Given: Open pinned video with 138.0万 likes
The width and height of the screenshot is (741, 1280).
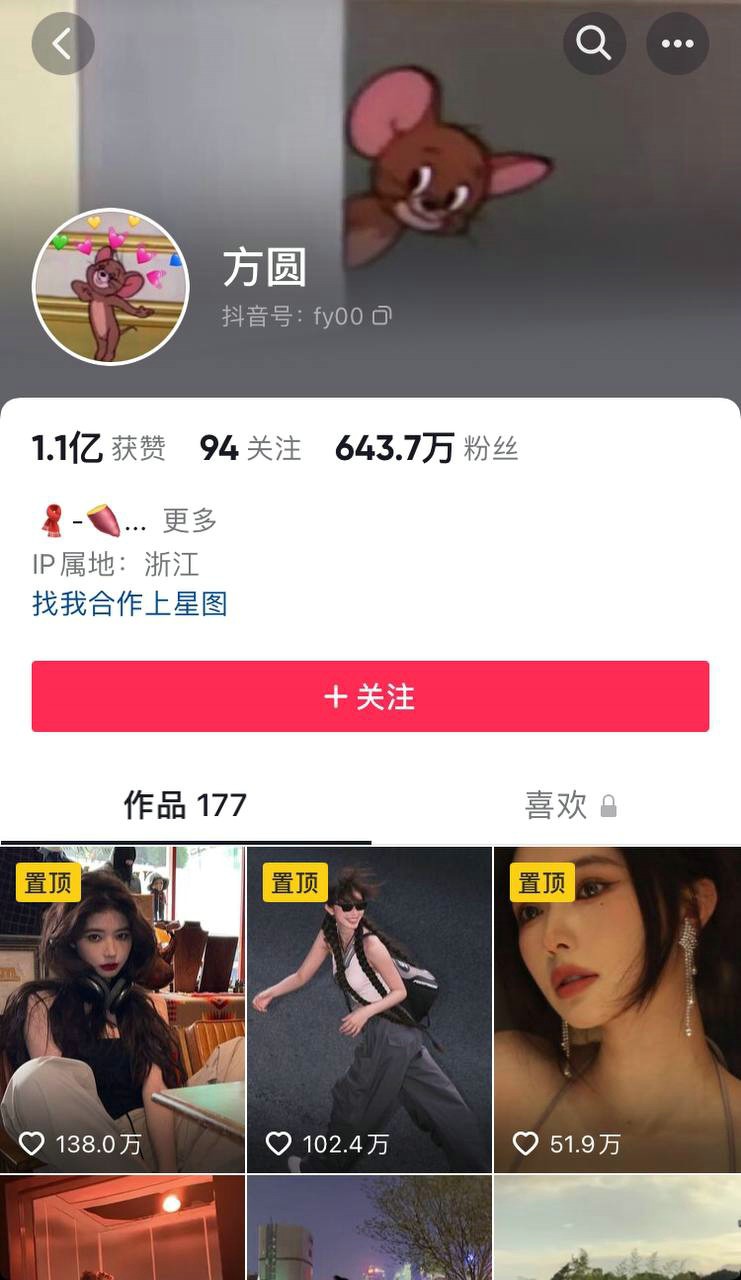Looking at the screenshot, I should pyautogui.click(x=122, y=1008).
